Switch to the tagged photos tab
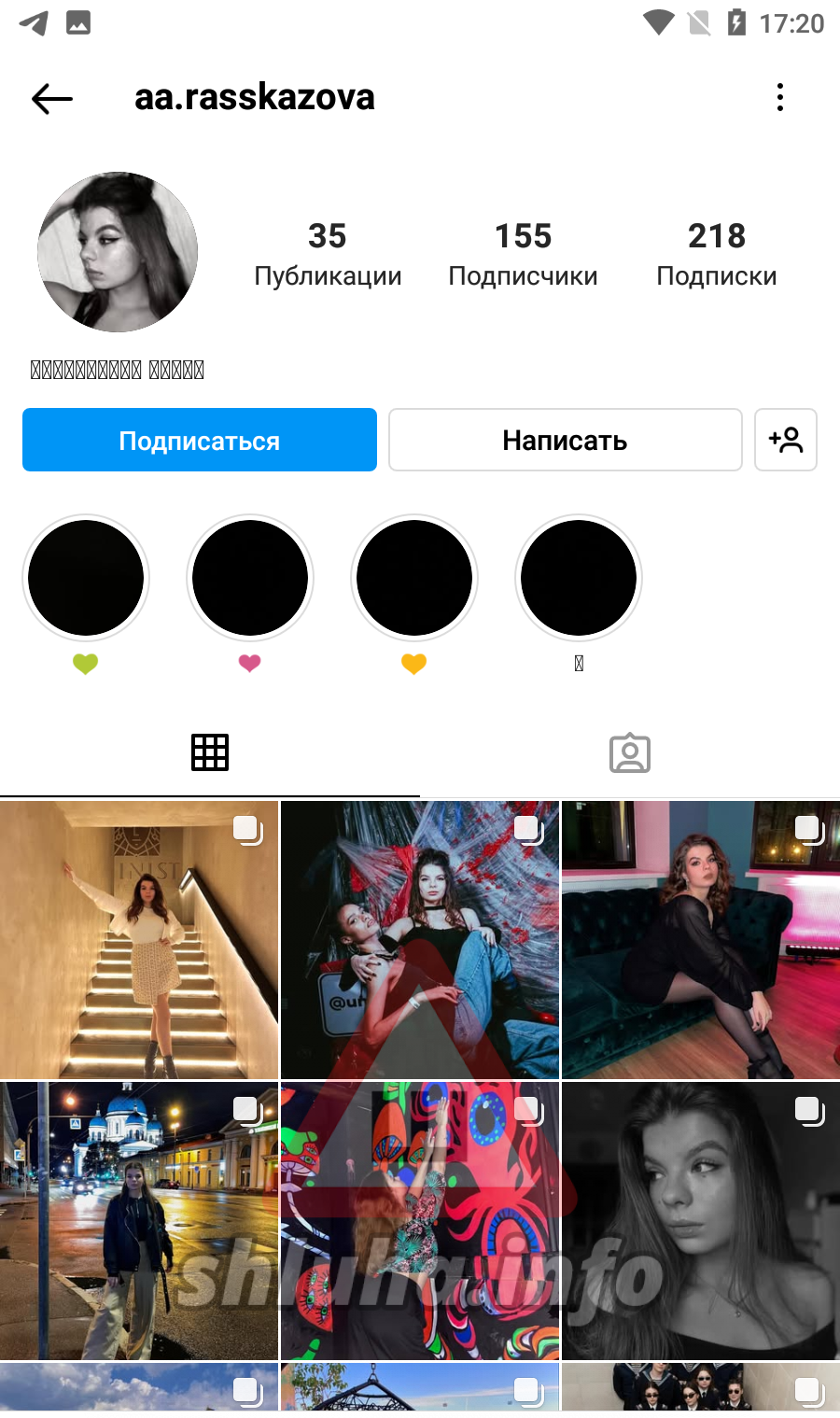 click(x=630, y=752)
